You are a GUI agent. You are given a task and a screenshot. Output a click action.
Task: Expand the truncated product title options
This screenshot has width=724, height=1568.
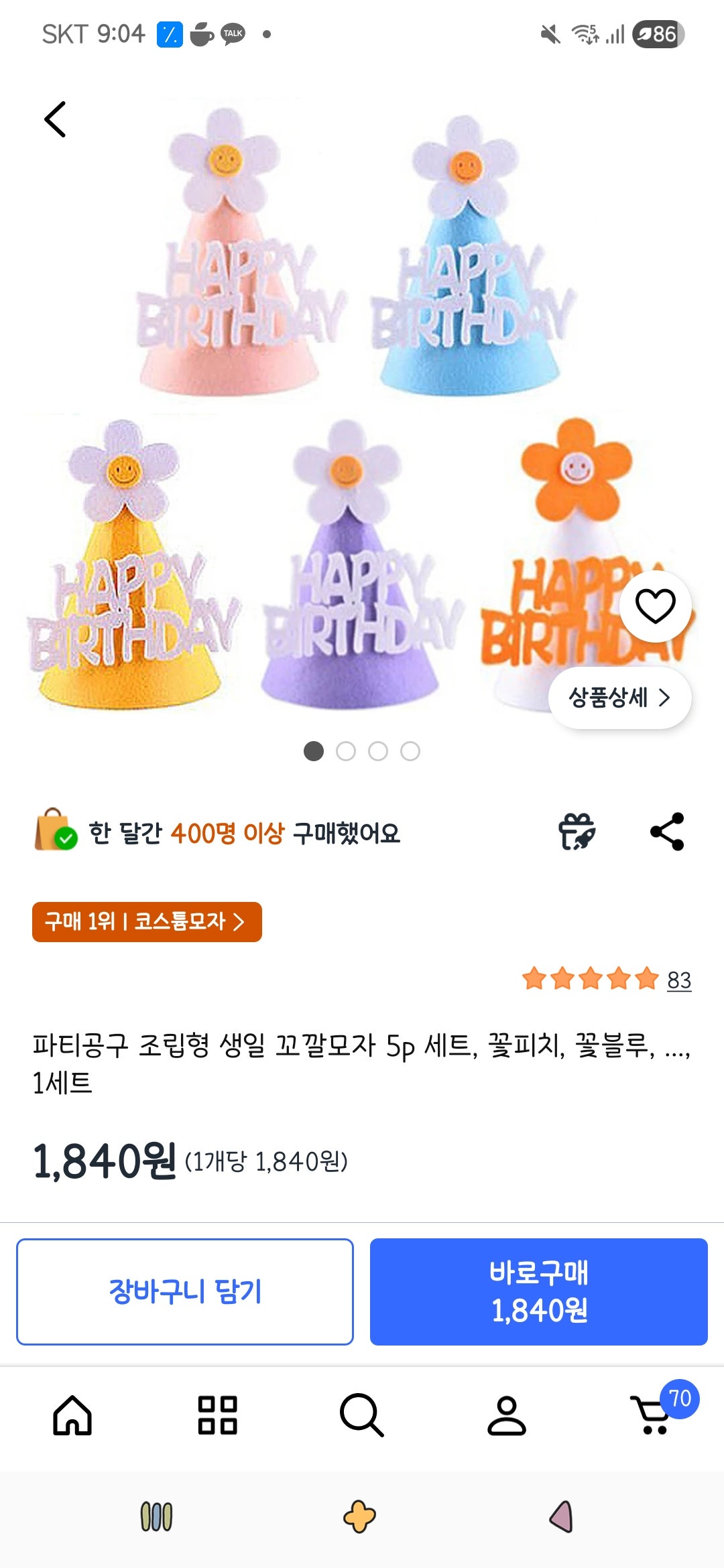(362, 1051)
